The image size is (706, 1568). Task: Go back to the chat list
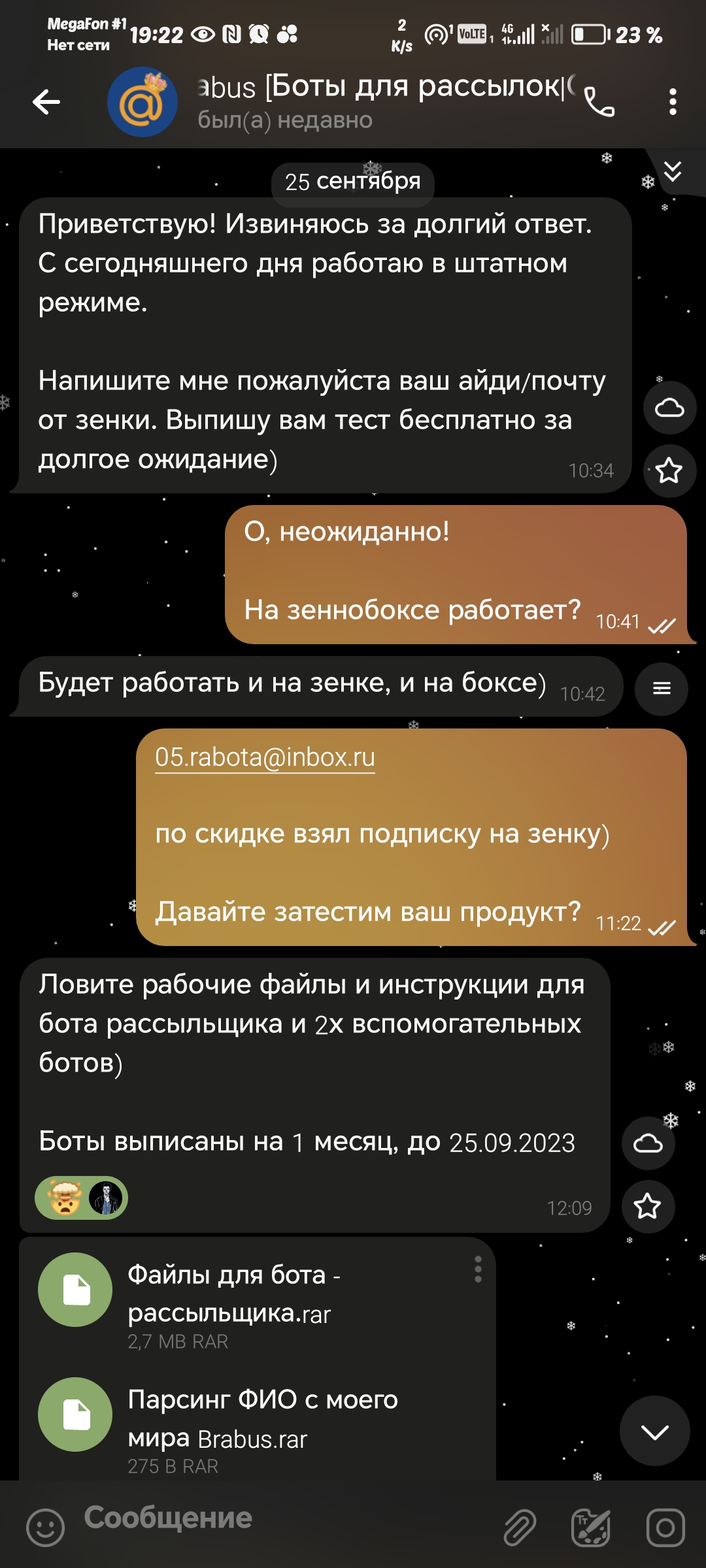46,102
